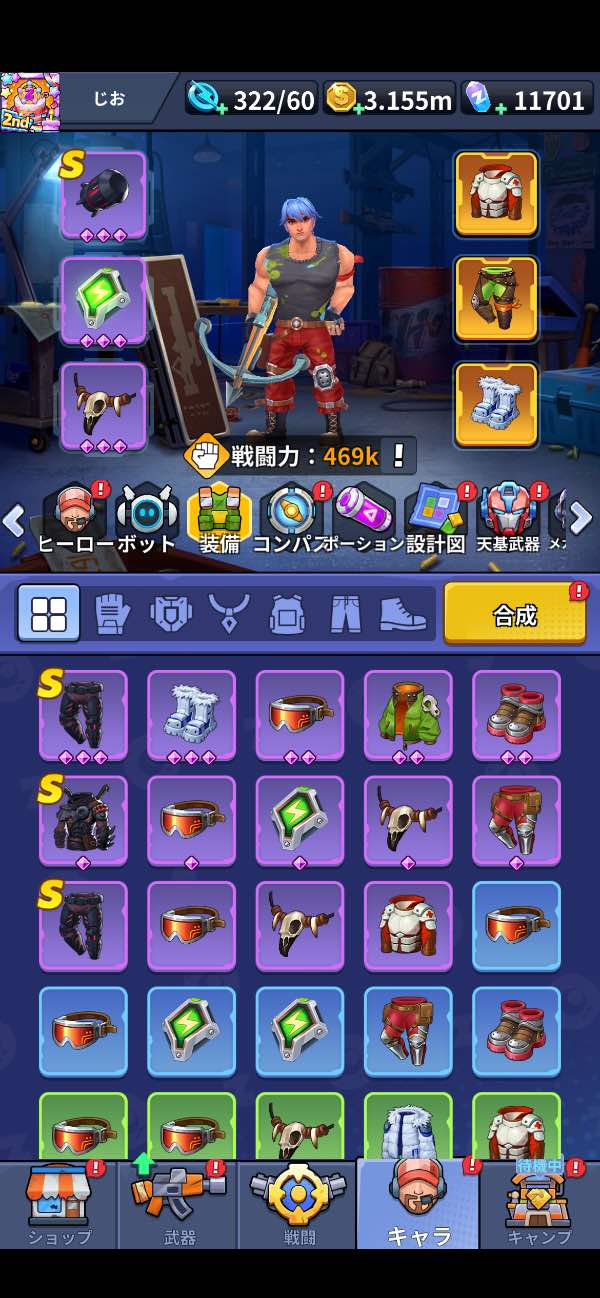Filter equipment by gloves
The width and height of the screenshot is (600, 1298).
[111, 613]
